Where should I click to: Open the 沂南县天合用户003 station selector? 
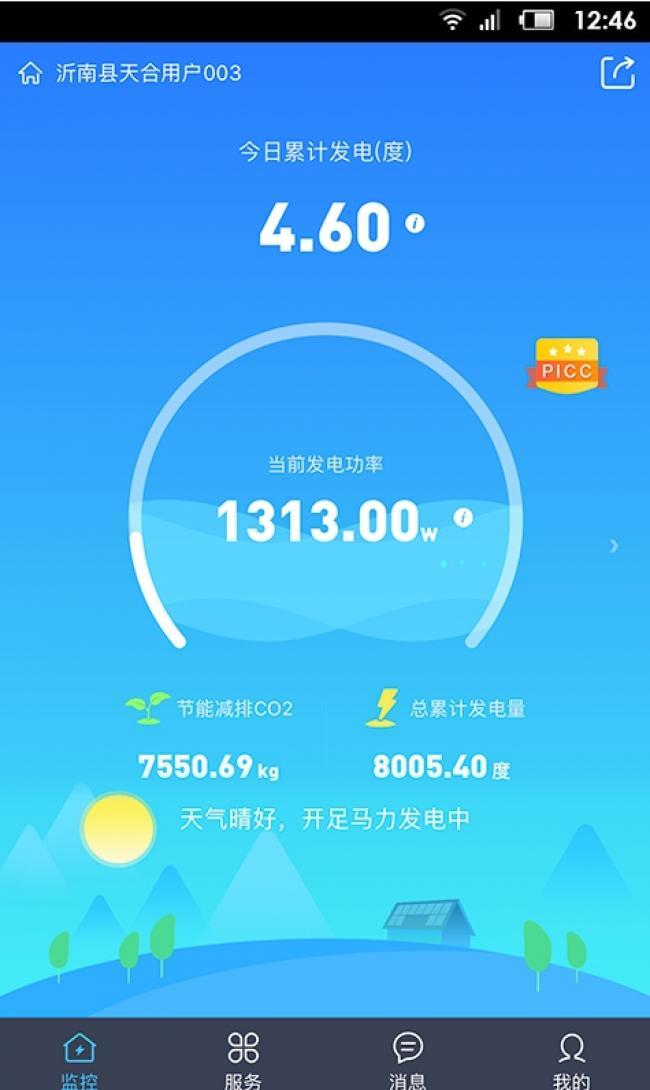tap(130, 73)
